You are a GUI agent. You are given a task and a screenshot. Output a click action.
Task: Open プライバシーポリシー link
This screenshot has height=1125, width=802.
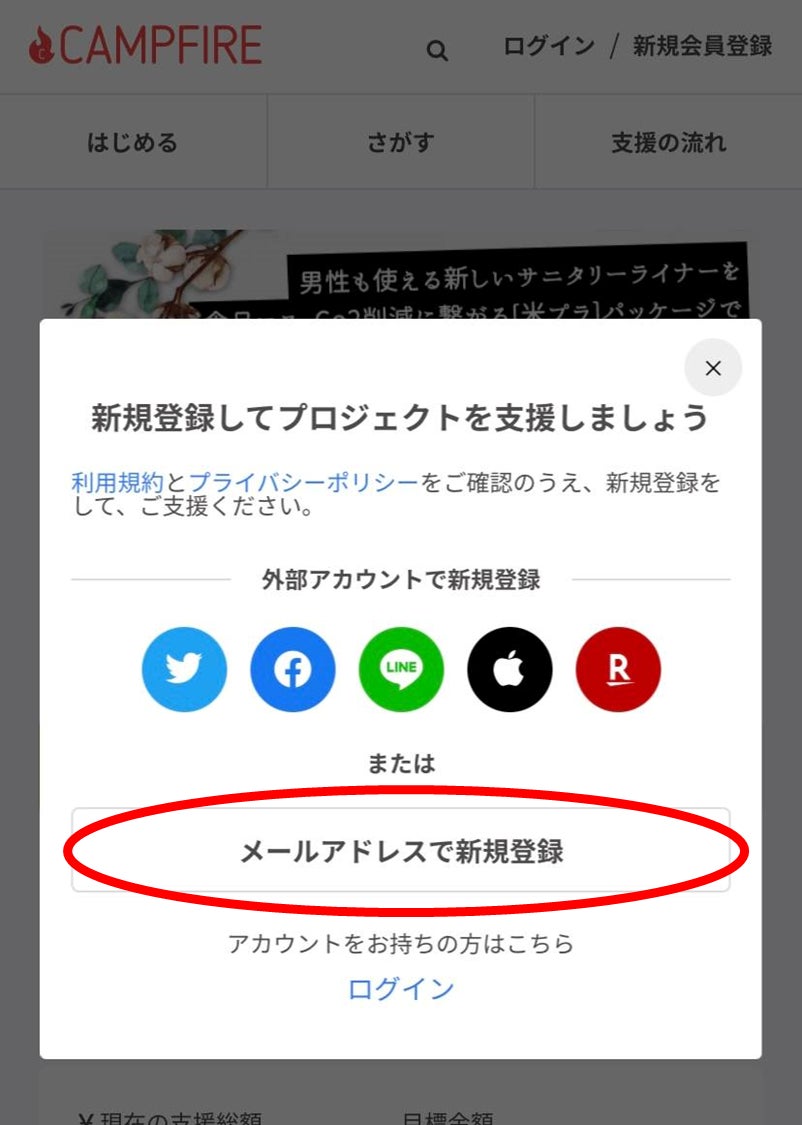click(x=304, y=483)
